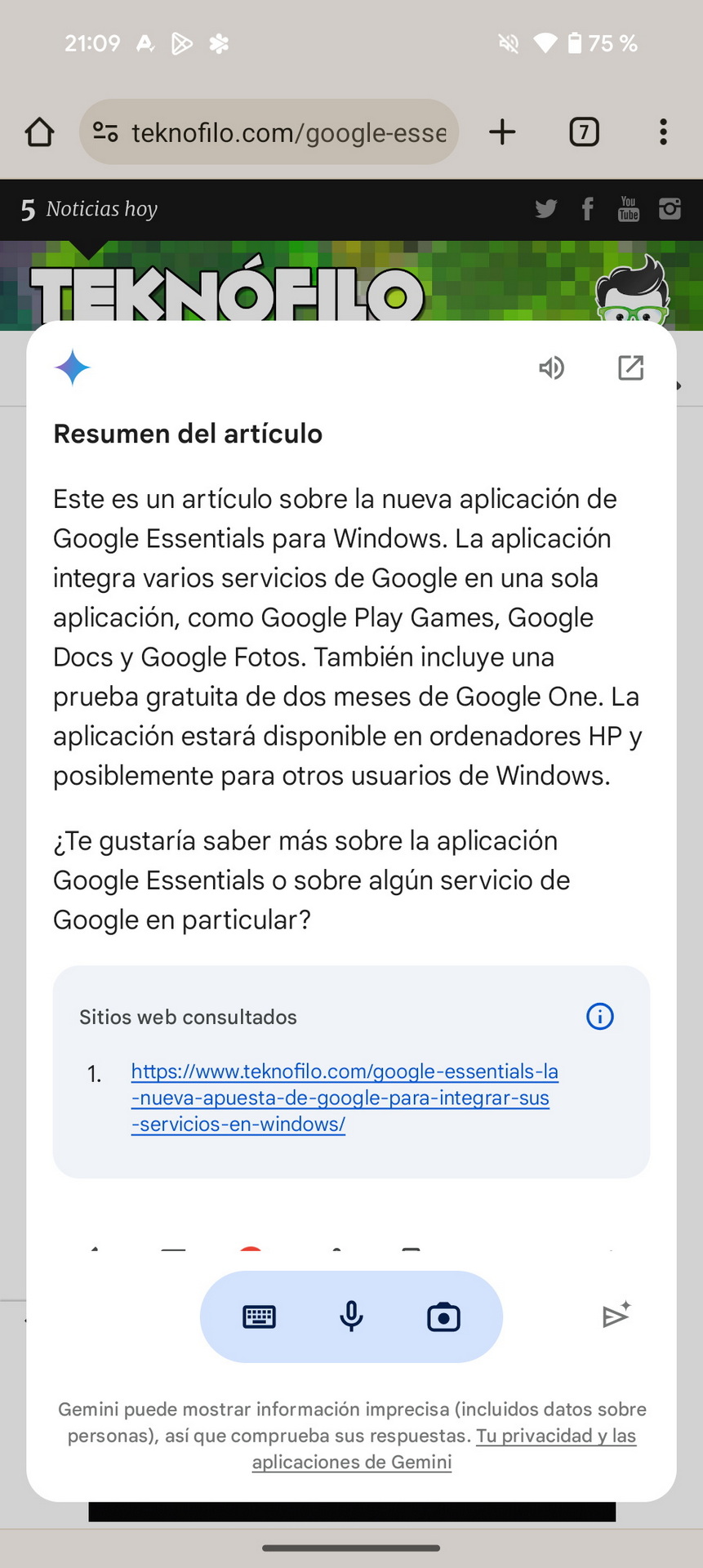The width and height of the screenshot is (703, 1568).
Task: Open the response in the Gemini app
Action: pyautogui.click(x=630, y=368)
